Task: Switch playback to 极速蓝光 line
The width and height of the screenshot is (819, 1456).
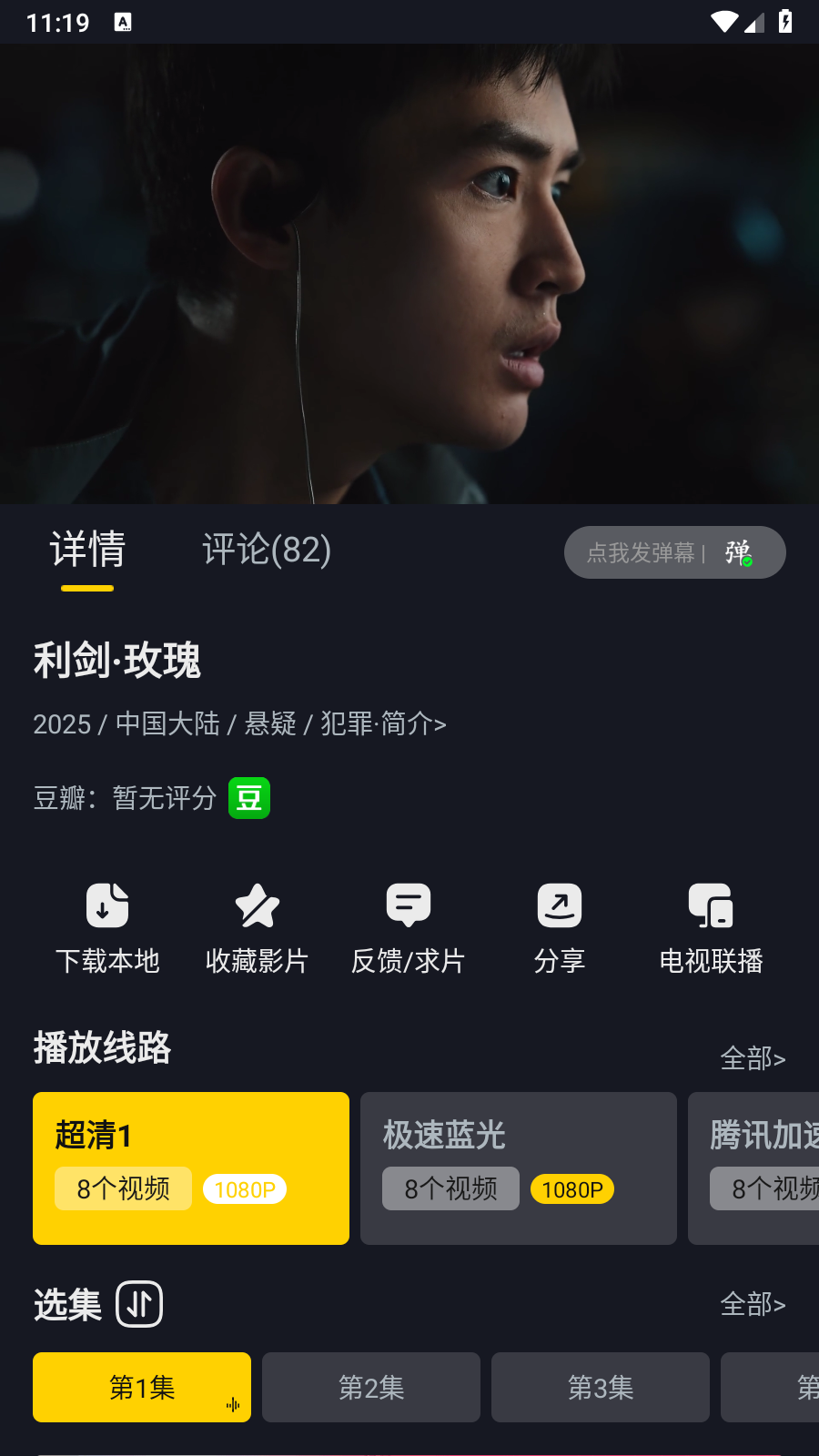Action: point(518,1168)
